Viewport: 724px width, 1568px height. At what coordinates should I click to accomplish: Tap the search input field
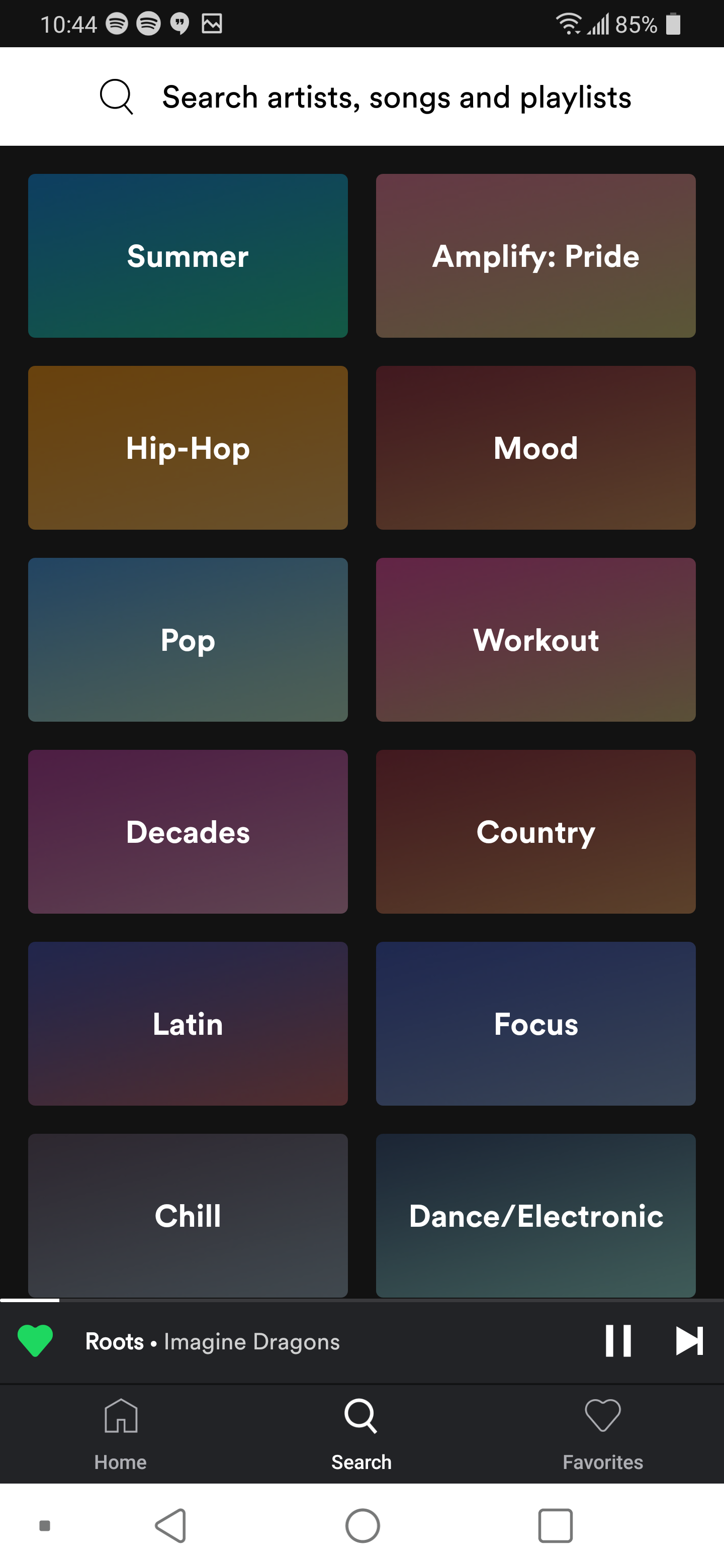pos(396,96)
